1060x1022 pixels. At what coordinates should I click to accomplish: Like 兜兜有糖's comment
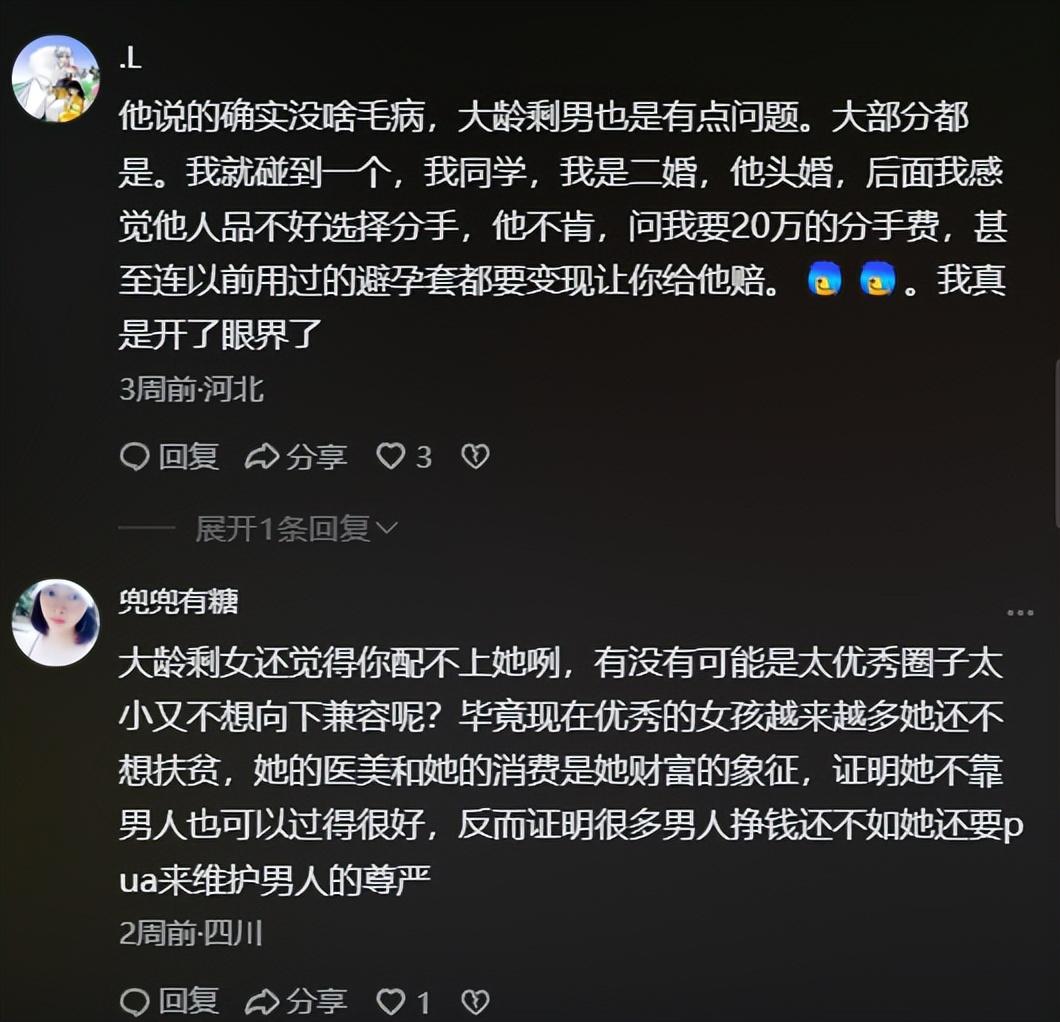[390, 1001]
